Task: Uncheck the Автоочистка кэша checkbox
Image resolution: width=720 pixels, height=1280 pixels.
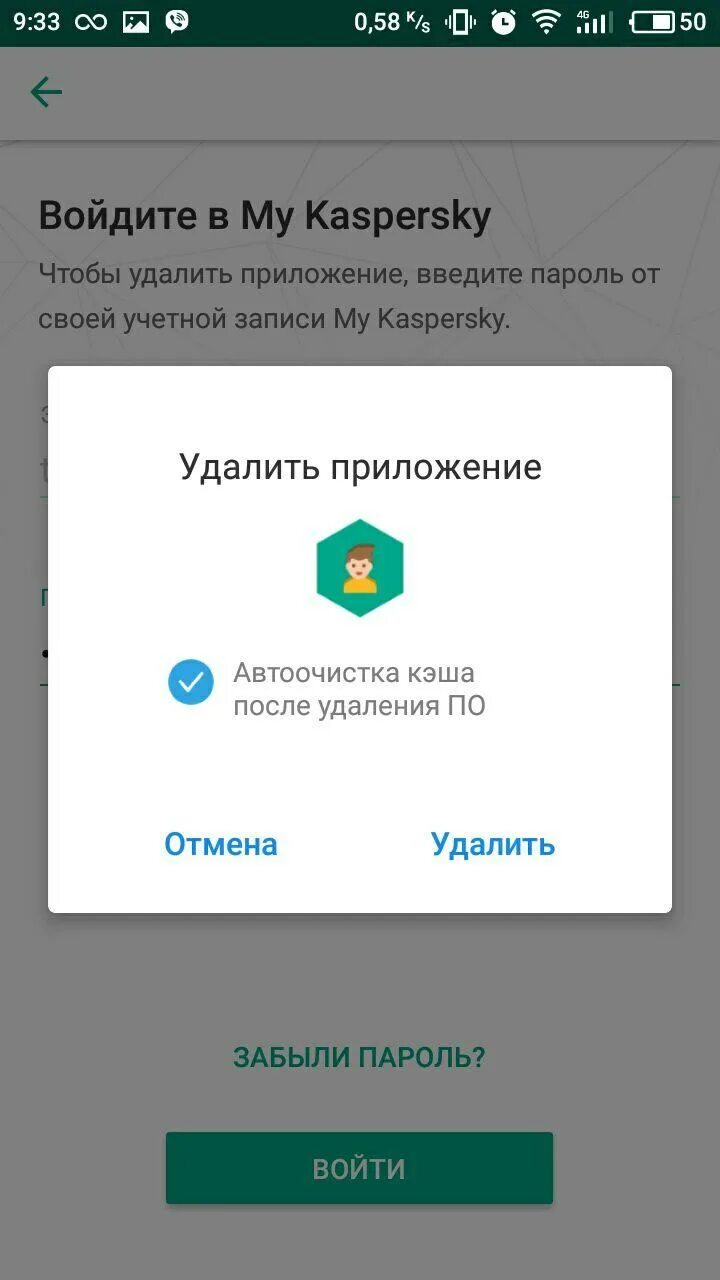Action: point(191,683)
